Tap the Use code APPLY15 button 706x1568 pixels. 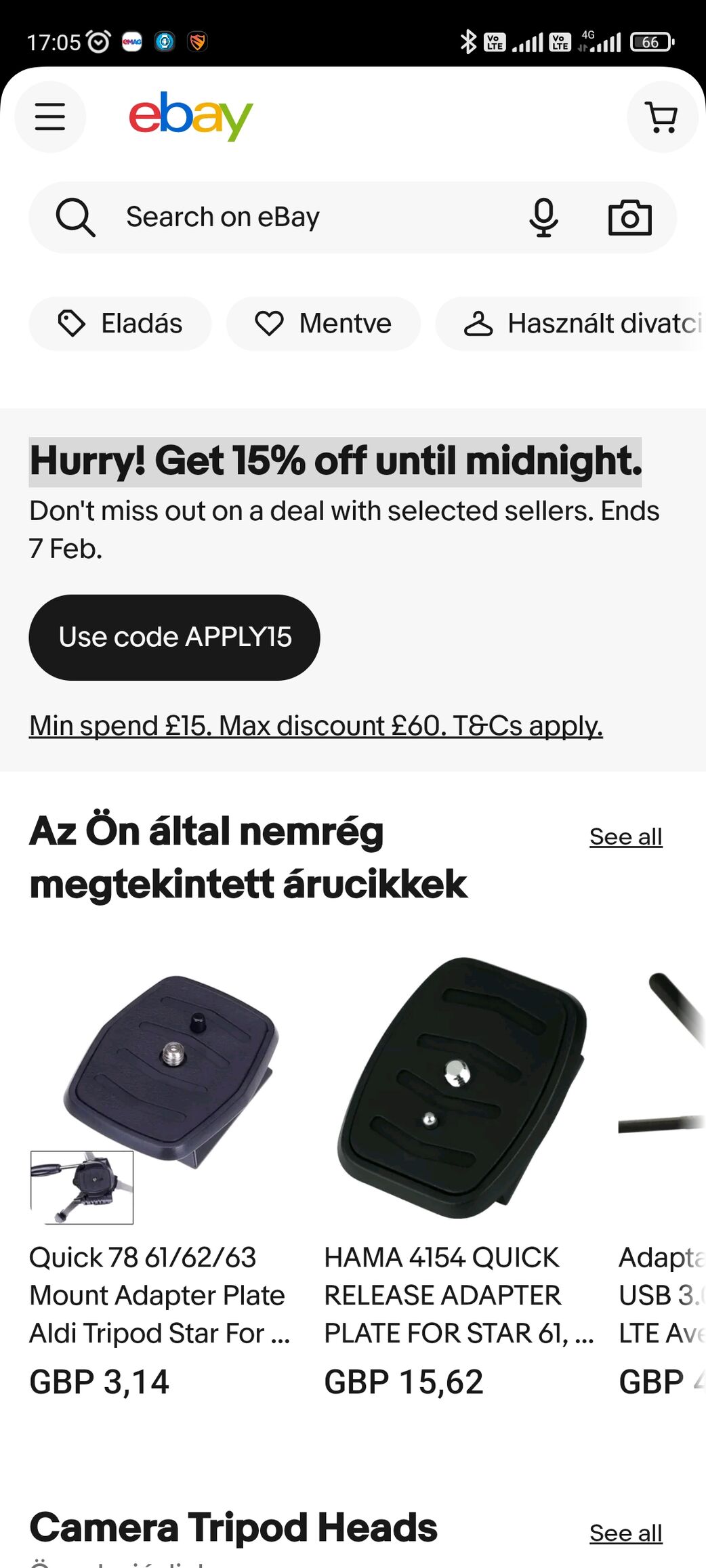[174, 637]
